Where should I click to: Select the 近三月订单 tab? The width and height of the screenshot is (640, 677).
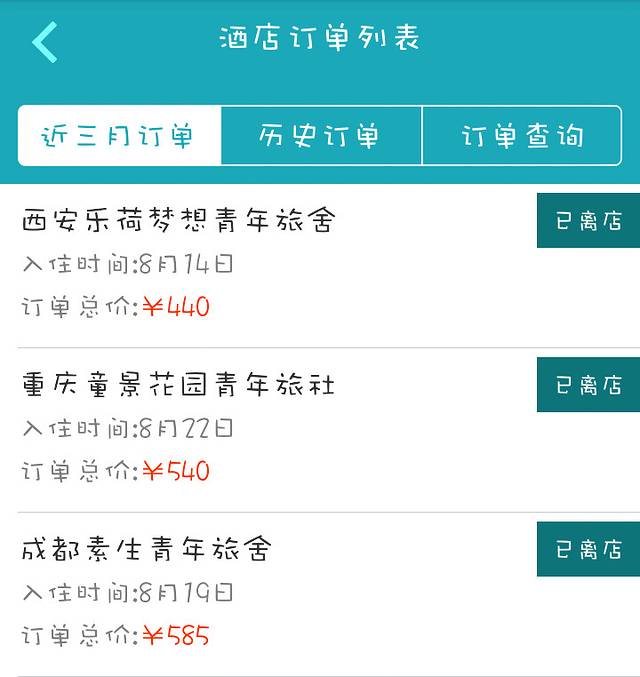coord(119,136)
